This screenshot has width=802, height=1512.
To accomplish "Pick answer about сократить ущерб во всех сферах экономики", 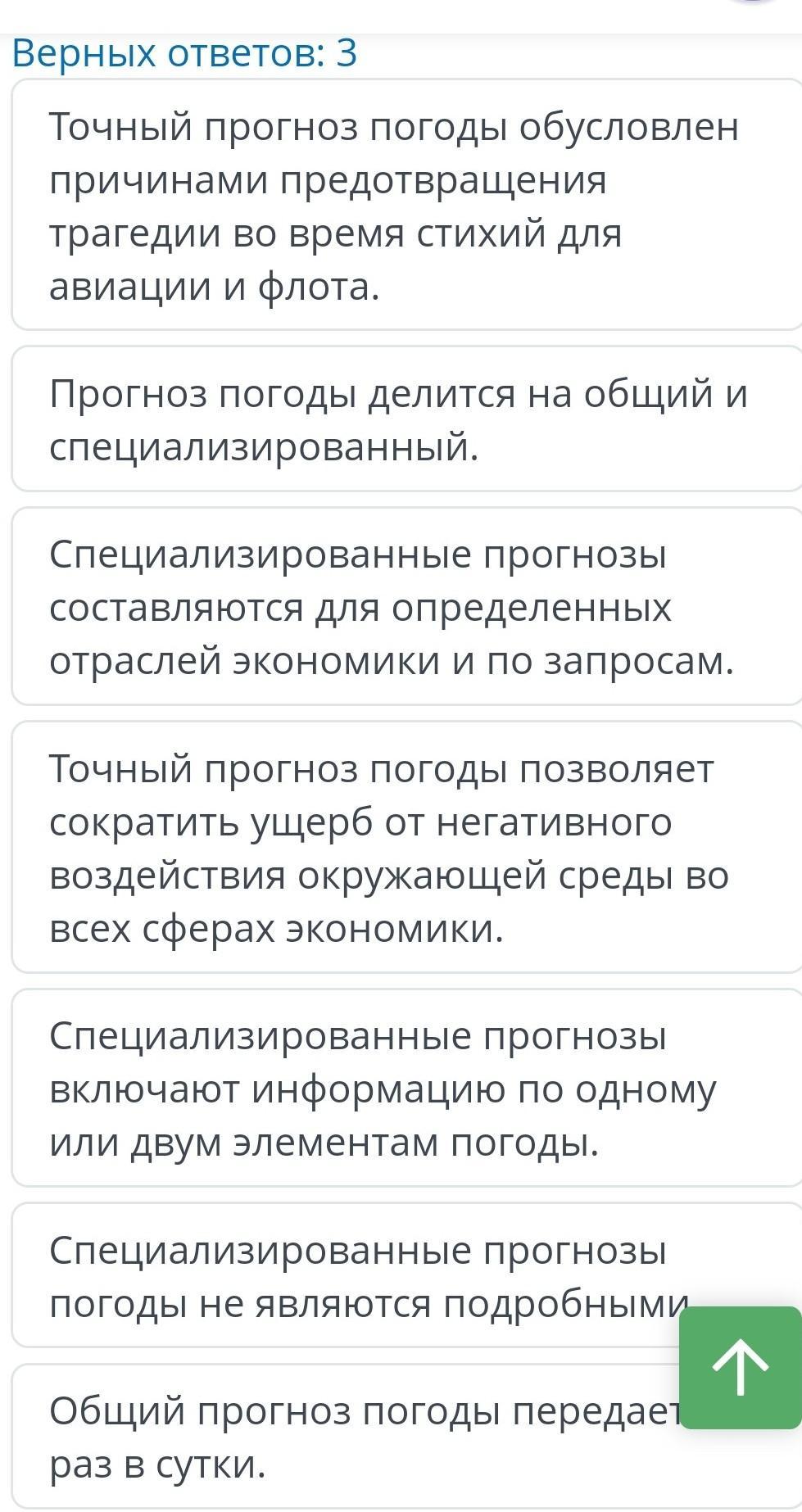I will [x=406, y=847].
